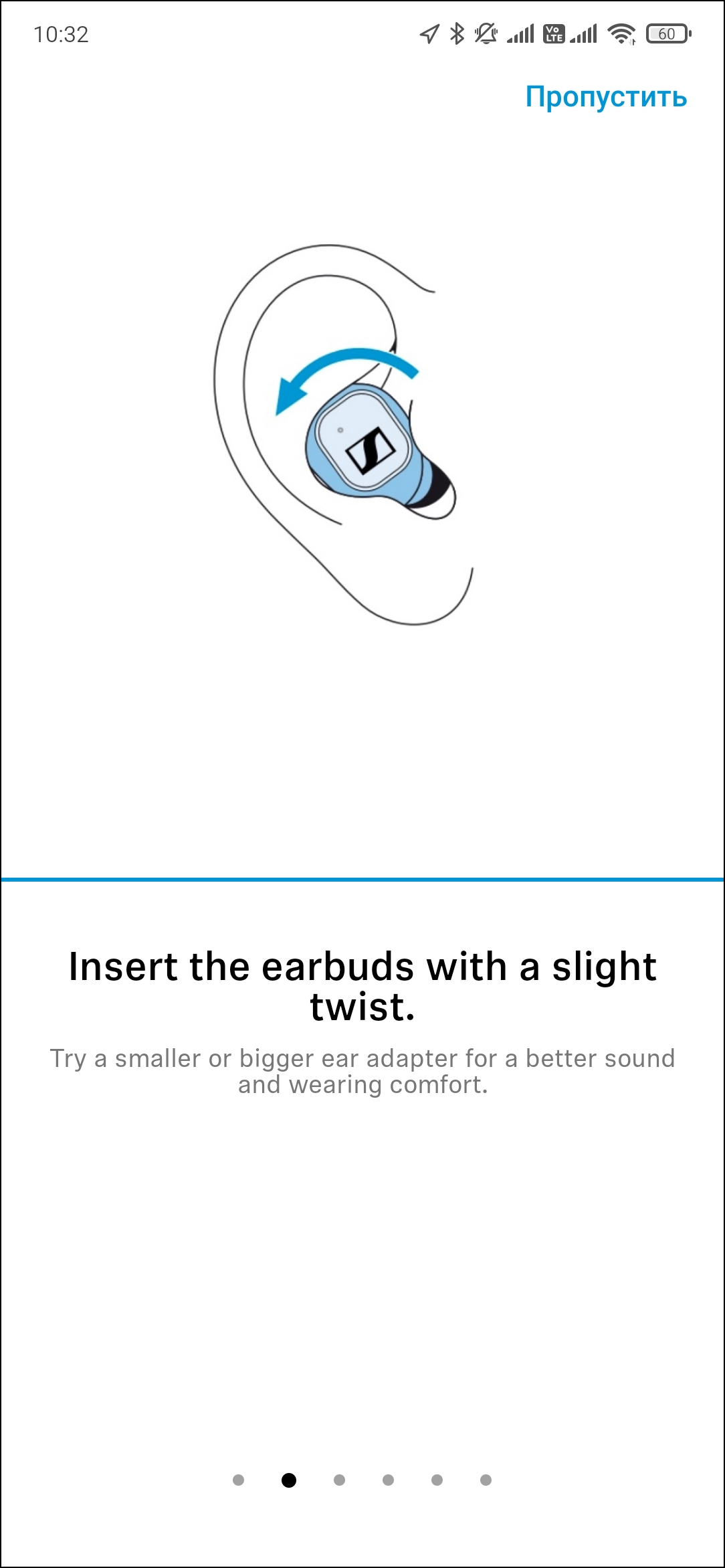The image size is (725, 1568).
Task: Go to the last page indicator dot
Action: pos(486,1480)
